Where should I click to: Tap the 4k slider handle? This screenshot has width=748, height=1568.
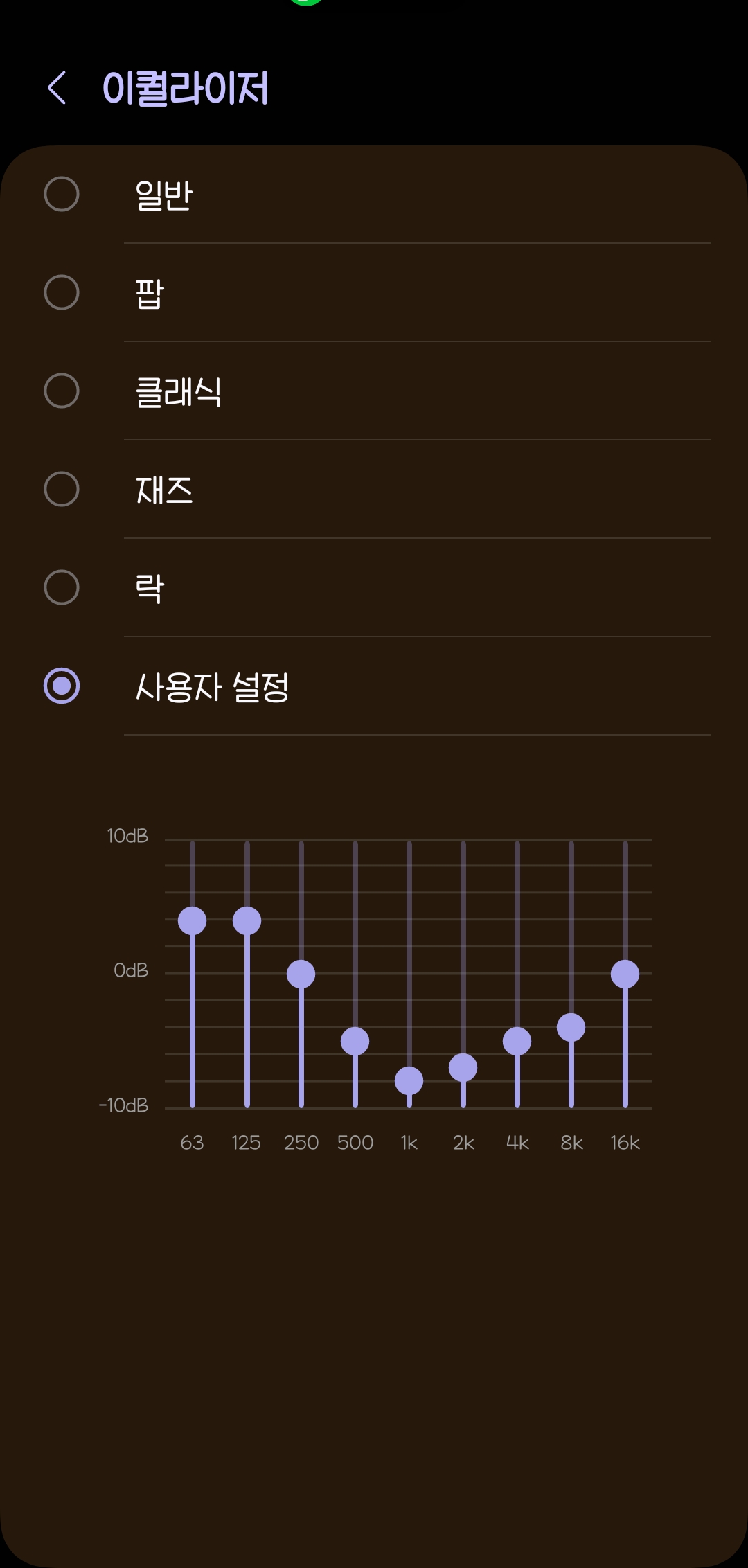pos(517,1041)
